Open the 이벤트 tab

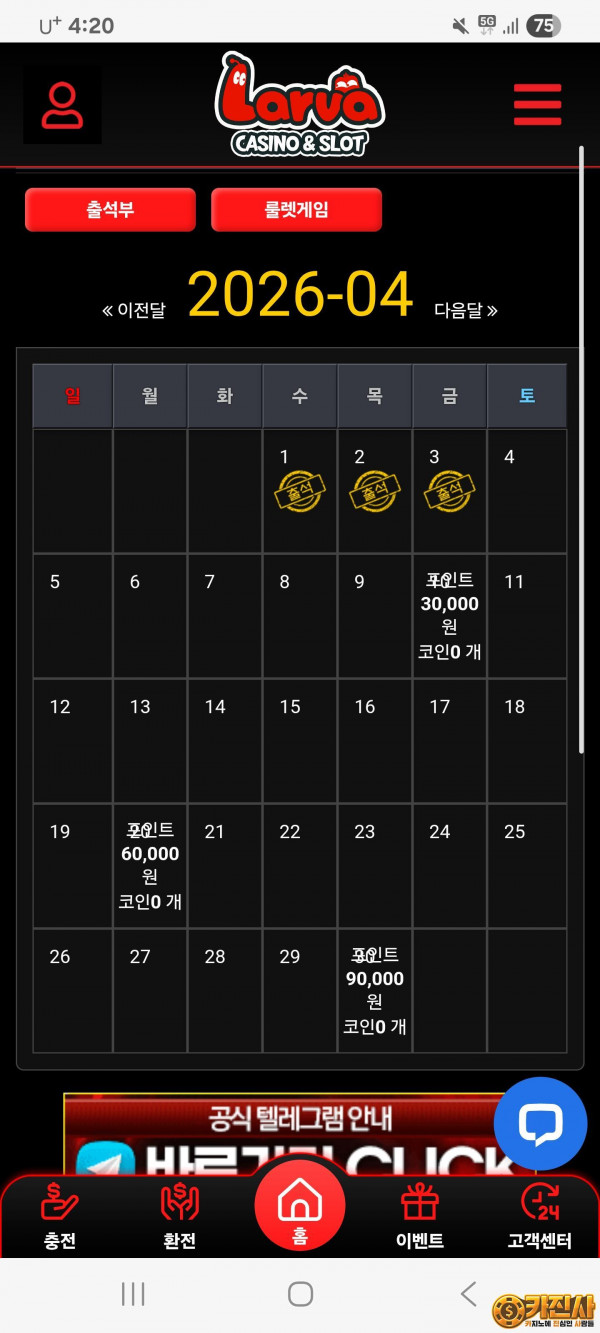coord(420,1216)
